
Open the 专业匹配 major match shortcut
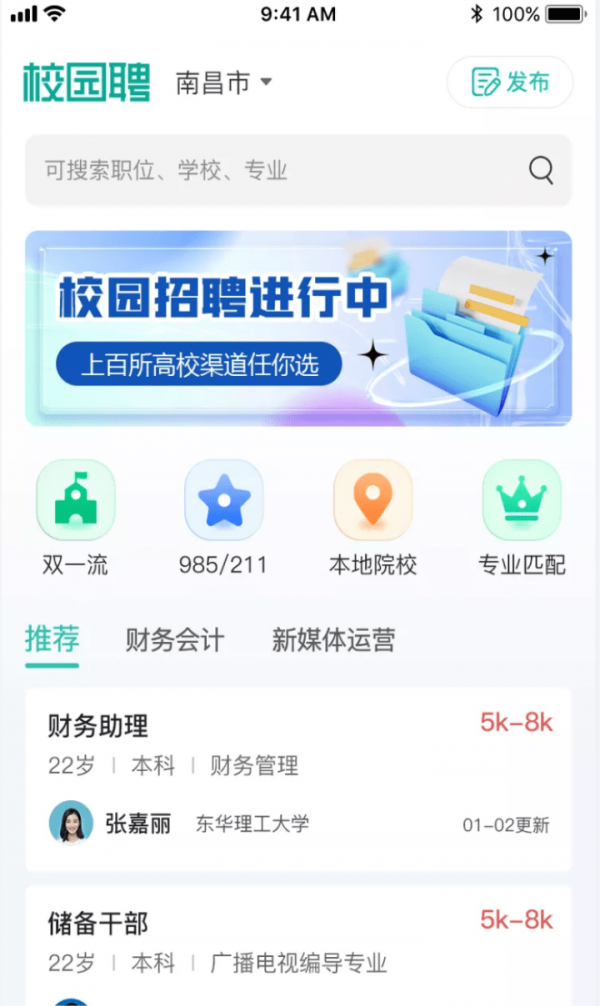pos(521,517)
